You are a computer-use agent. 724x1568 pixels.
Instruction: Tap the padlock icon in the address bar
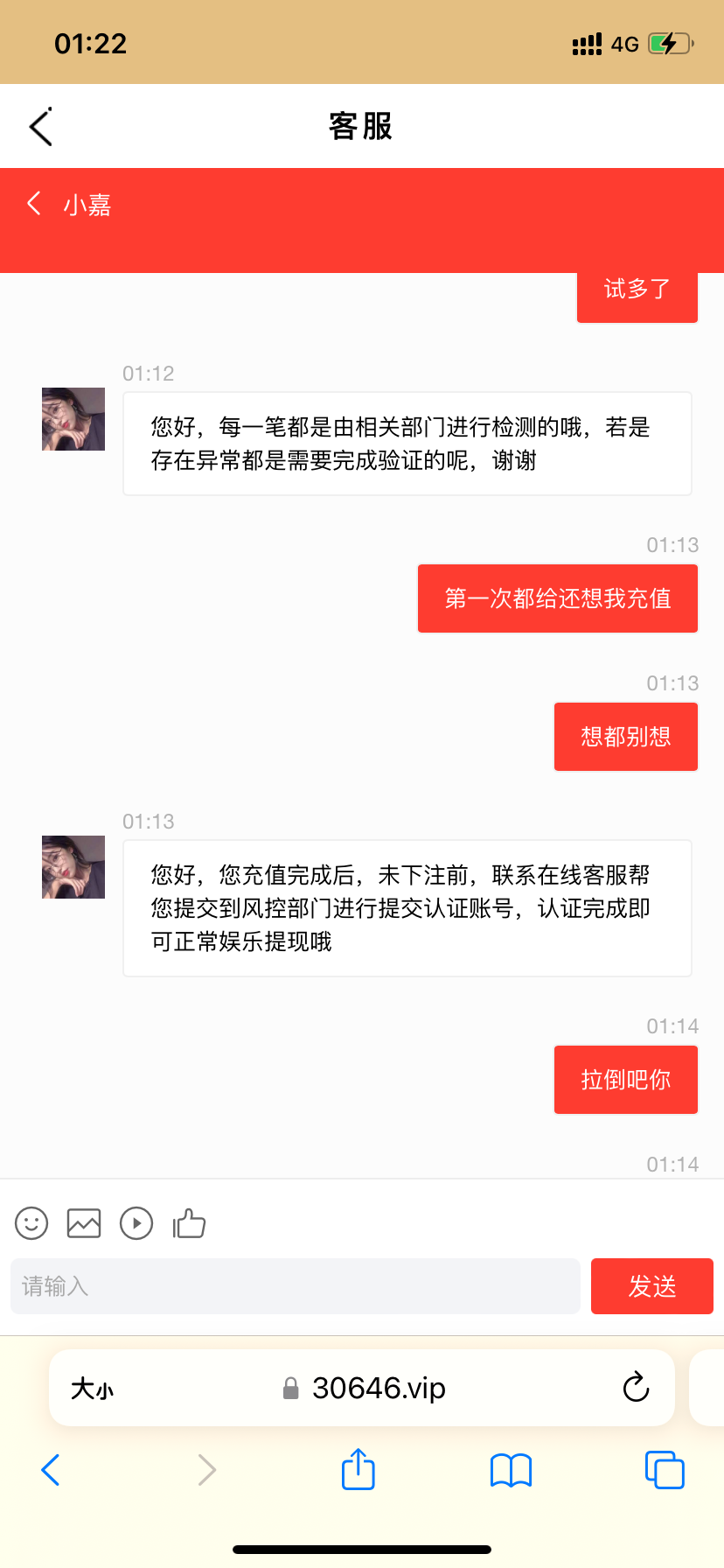(289, 1388)
